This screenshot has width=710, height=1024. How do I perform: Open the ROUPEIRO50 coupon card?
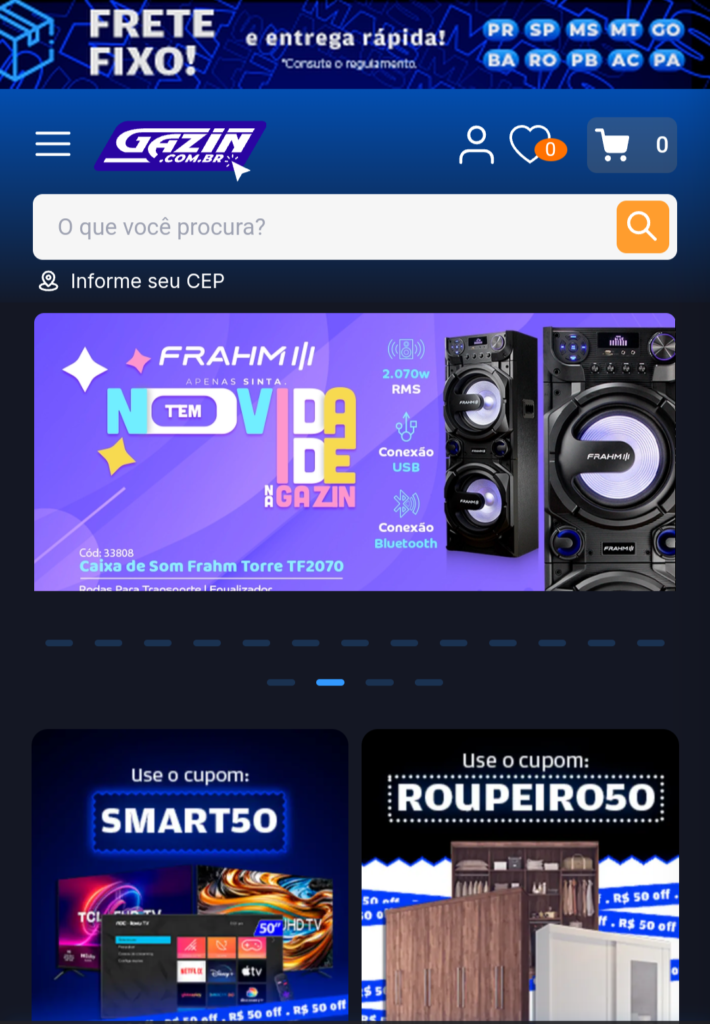[x=520, y=875]
